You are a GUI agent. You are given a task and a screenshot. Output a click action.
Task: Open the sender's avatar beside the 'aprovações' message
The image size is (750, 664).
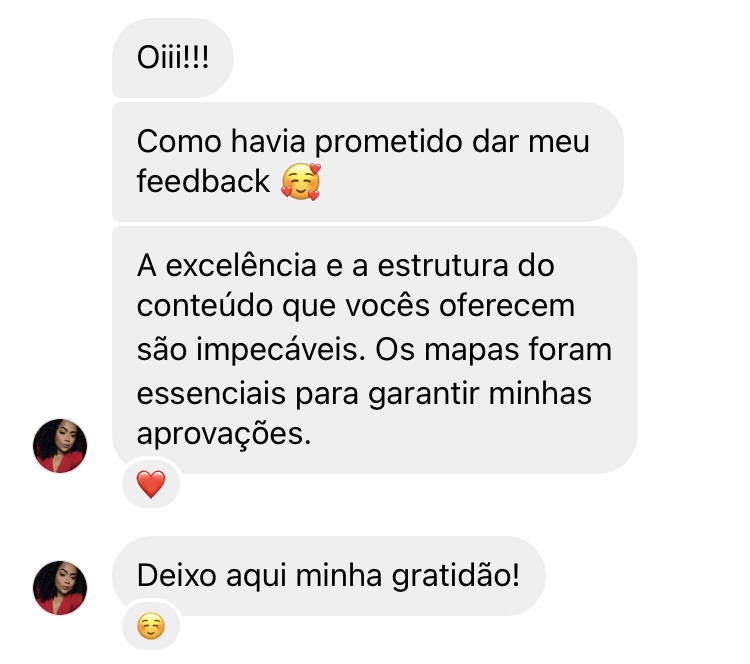coord(60,446)
